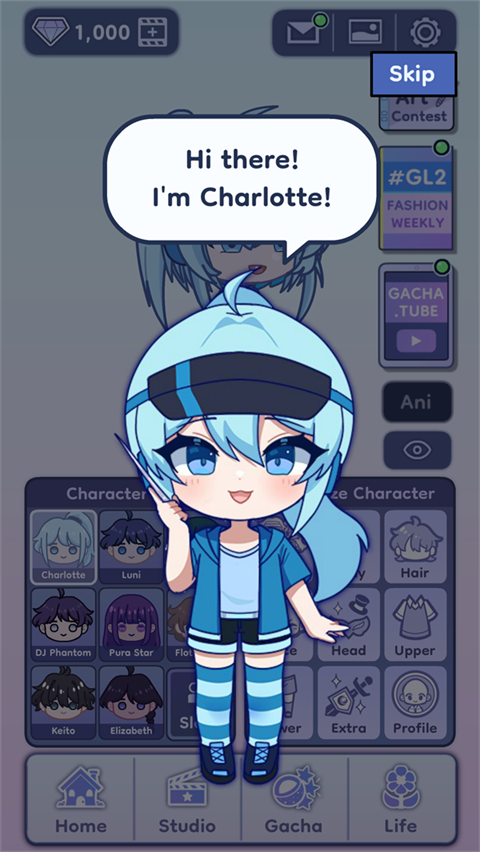Open the Upper clothing option

click(x=415, y=625)
